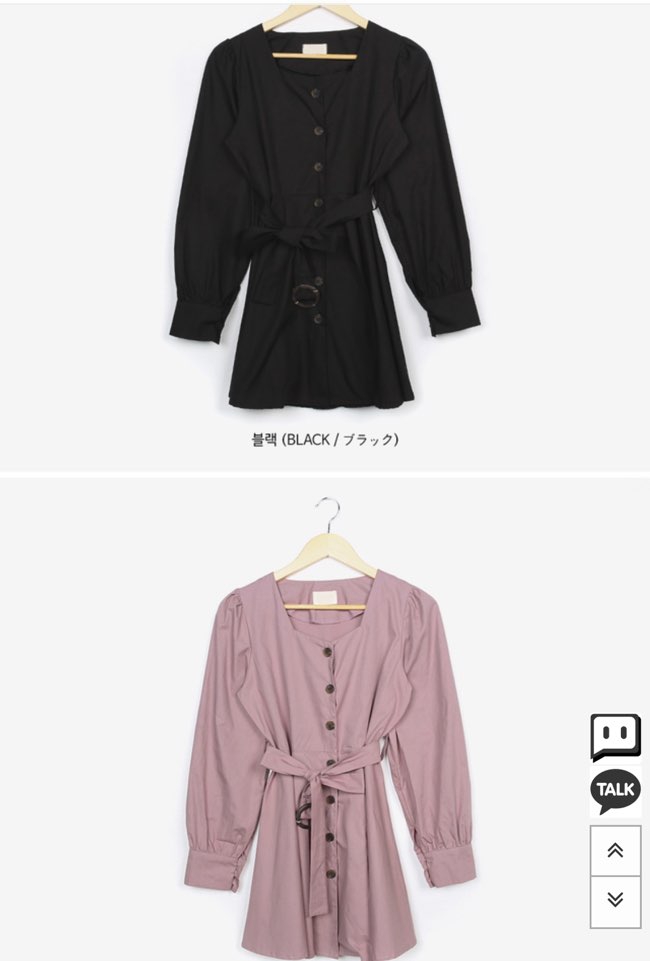650x961 pixels.
Task: Jump to top with double up arrow
Action: [x=615, y=850]
